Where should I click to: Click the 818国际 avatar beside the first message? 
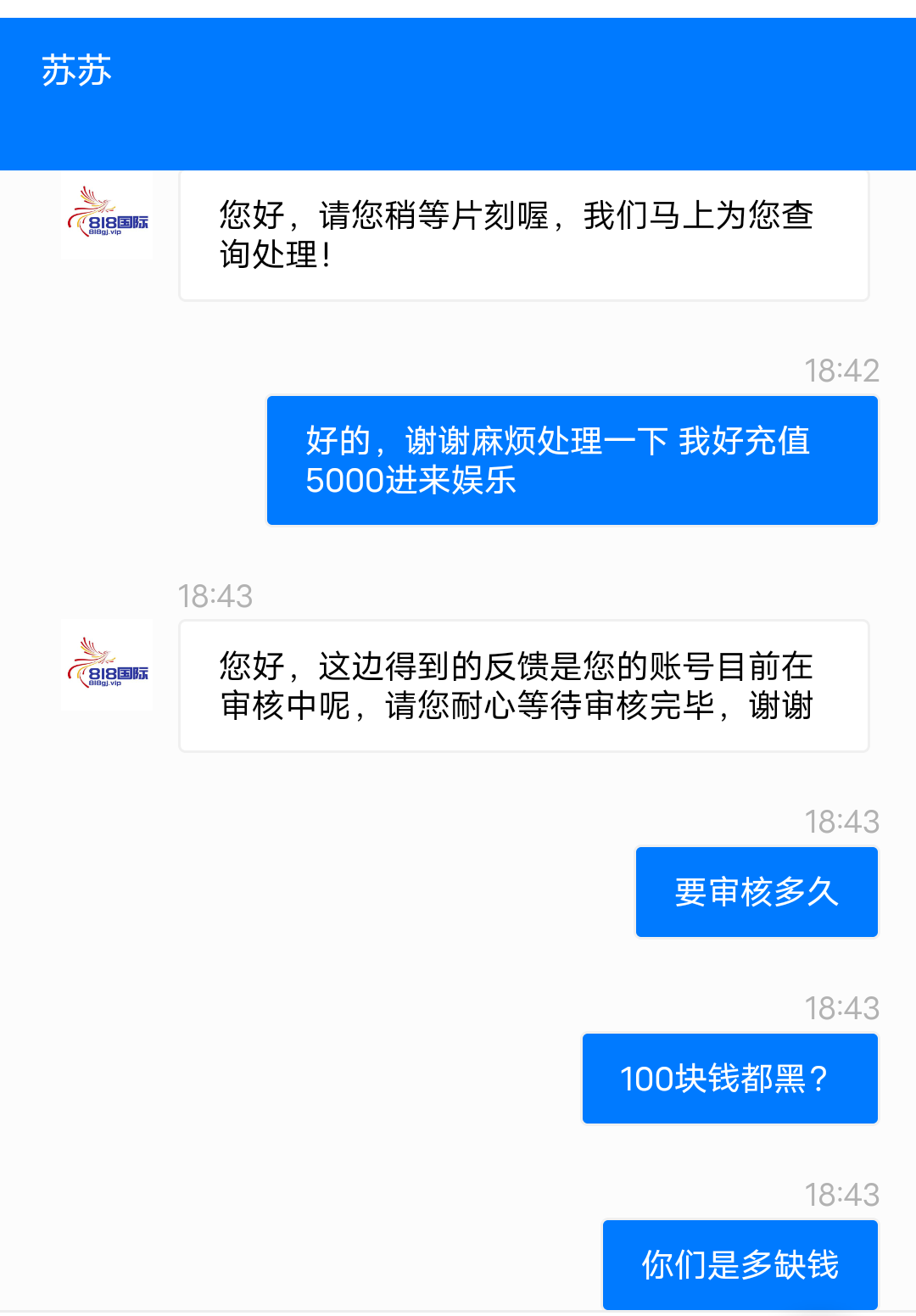(x=106, y=219)
